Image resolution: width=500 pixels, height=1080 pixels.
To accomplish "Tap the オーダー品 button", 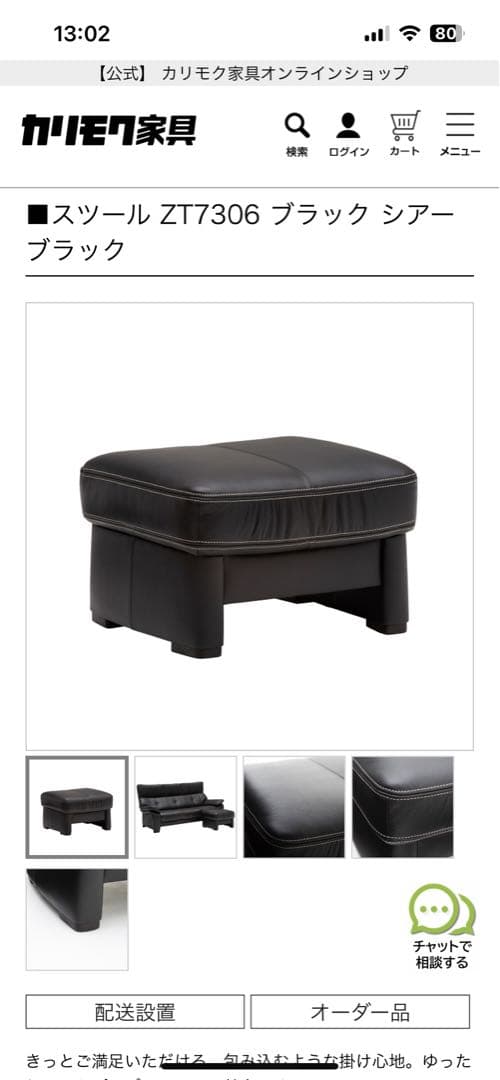I will point(360,1012).
